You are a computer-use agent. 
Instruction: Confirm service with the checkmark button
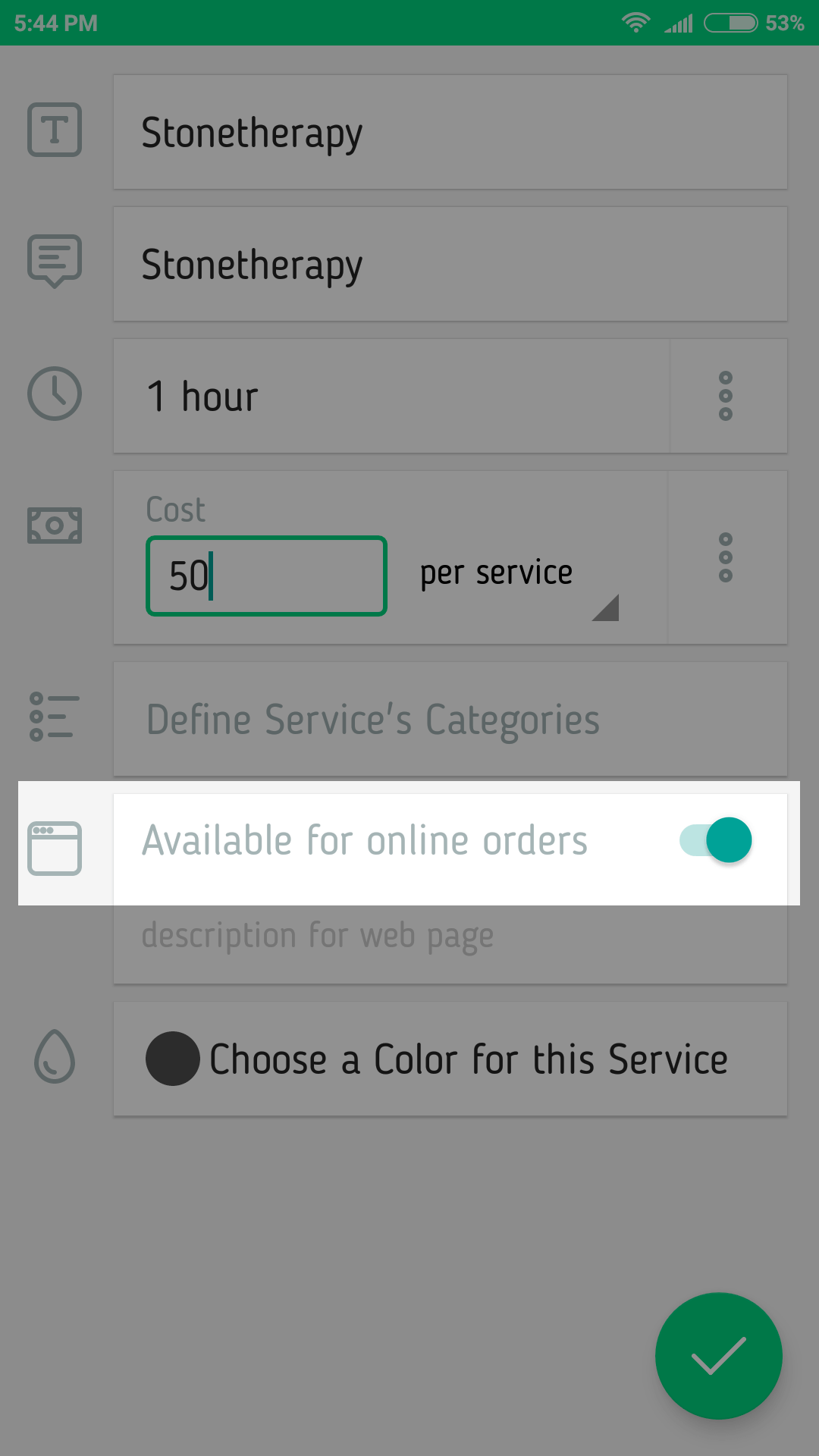[718, 1355]
